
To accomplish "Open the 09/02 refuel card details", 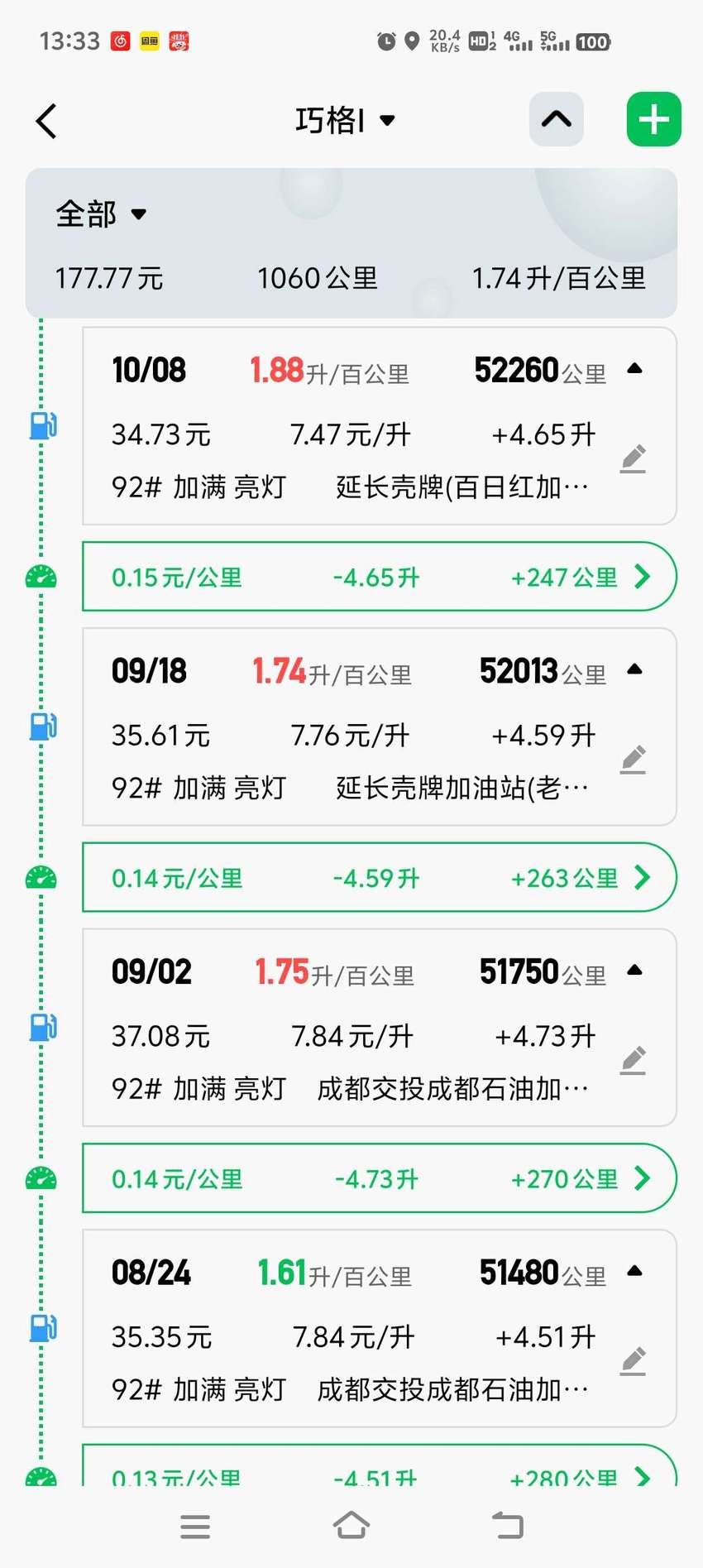I will click(x=380, y=1028).
